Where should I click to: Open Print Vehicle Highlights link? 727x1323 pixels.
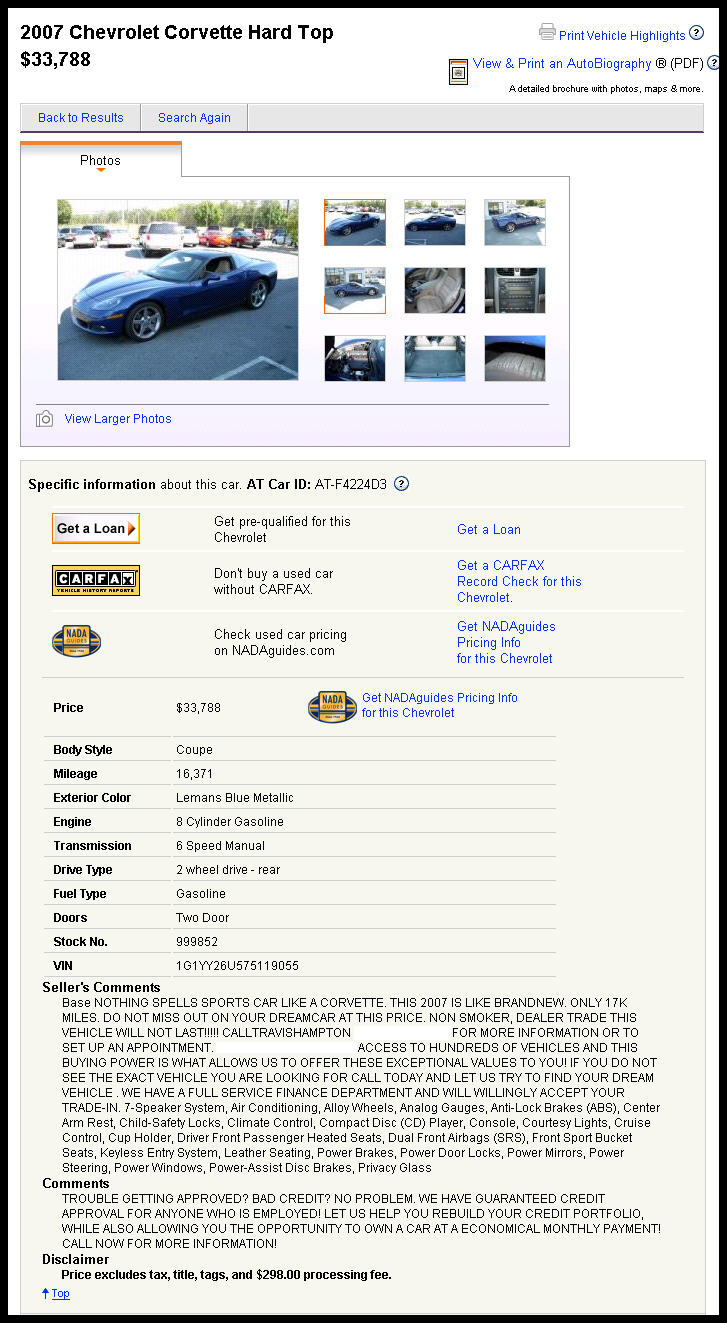tap(622, 35)
